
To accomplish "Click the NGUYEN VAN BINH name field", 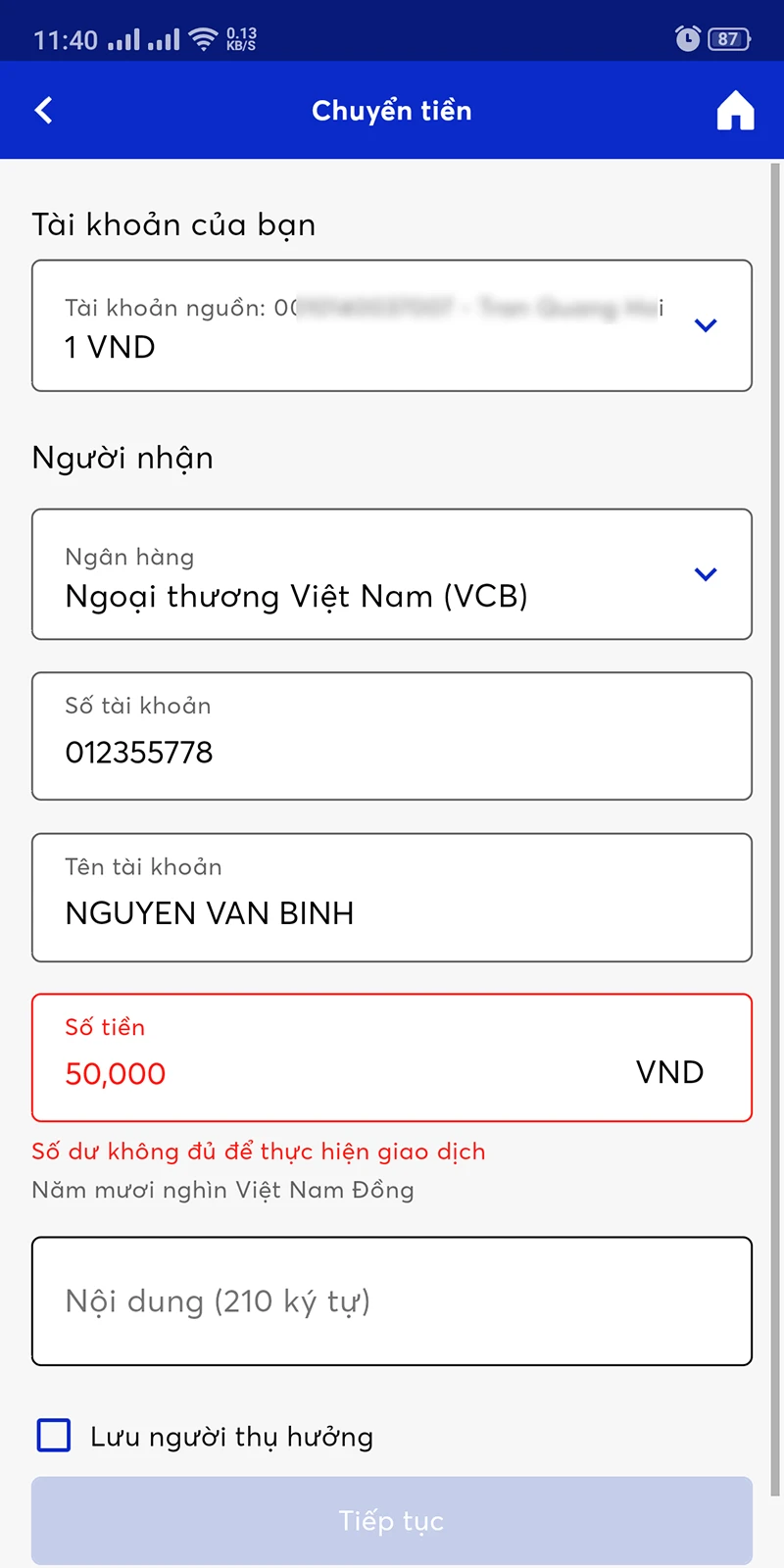I will [392, 898].
